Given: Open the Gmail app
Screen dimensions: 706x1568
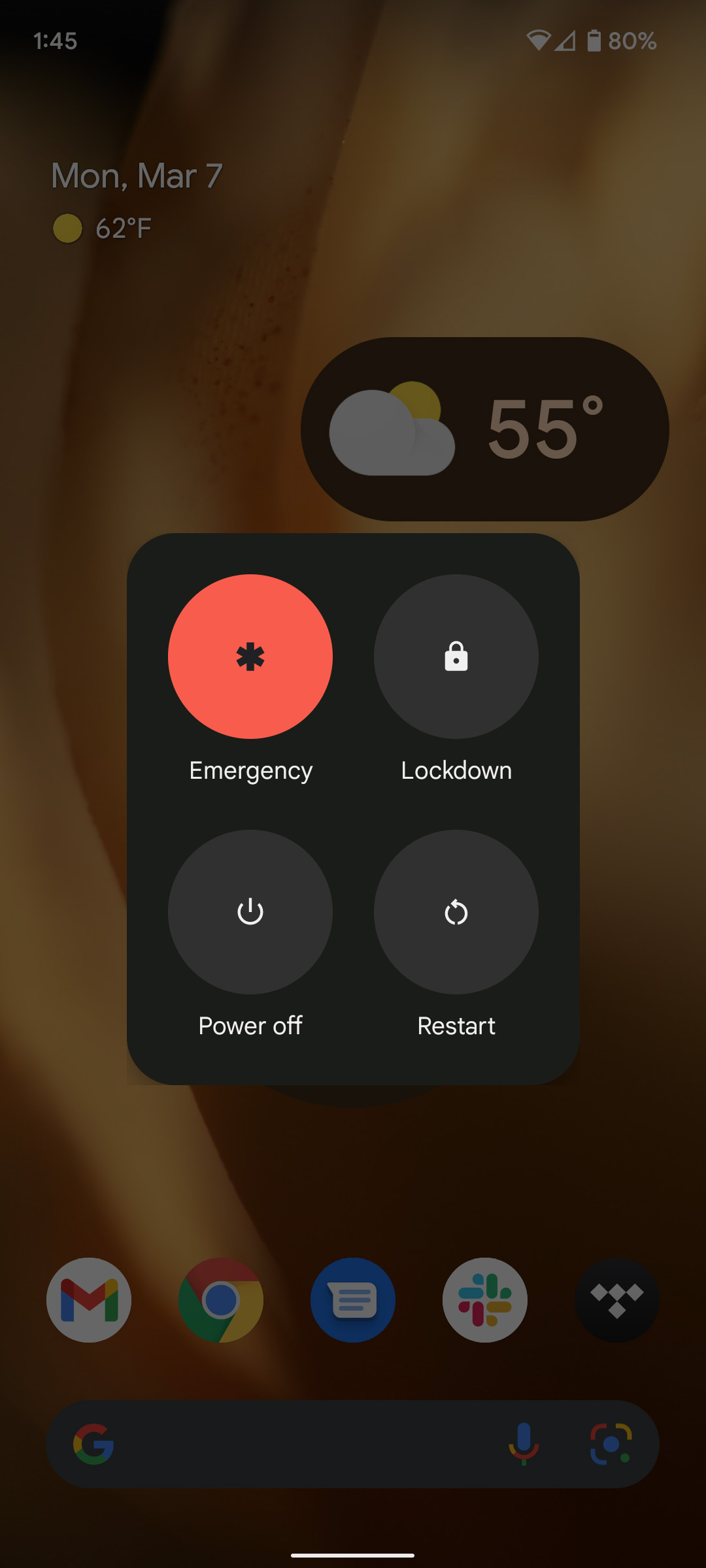Looking at the screenshot, I should tap(88, 1301).
